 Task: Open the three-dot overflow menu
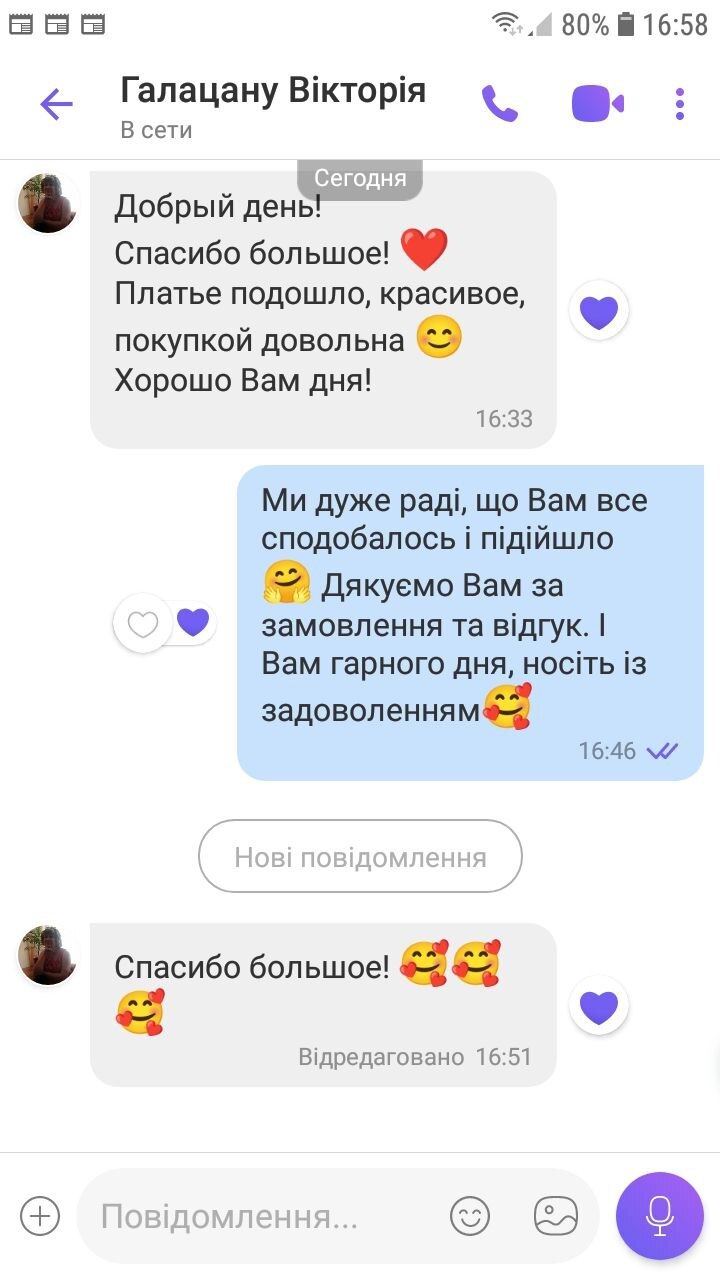click(x=680, y=104)
